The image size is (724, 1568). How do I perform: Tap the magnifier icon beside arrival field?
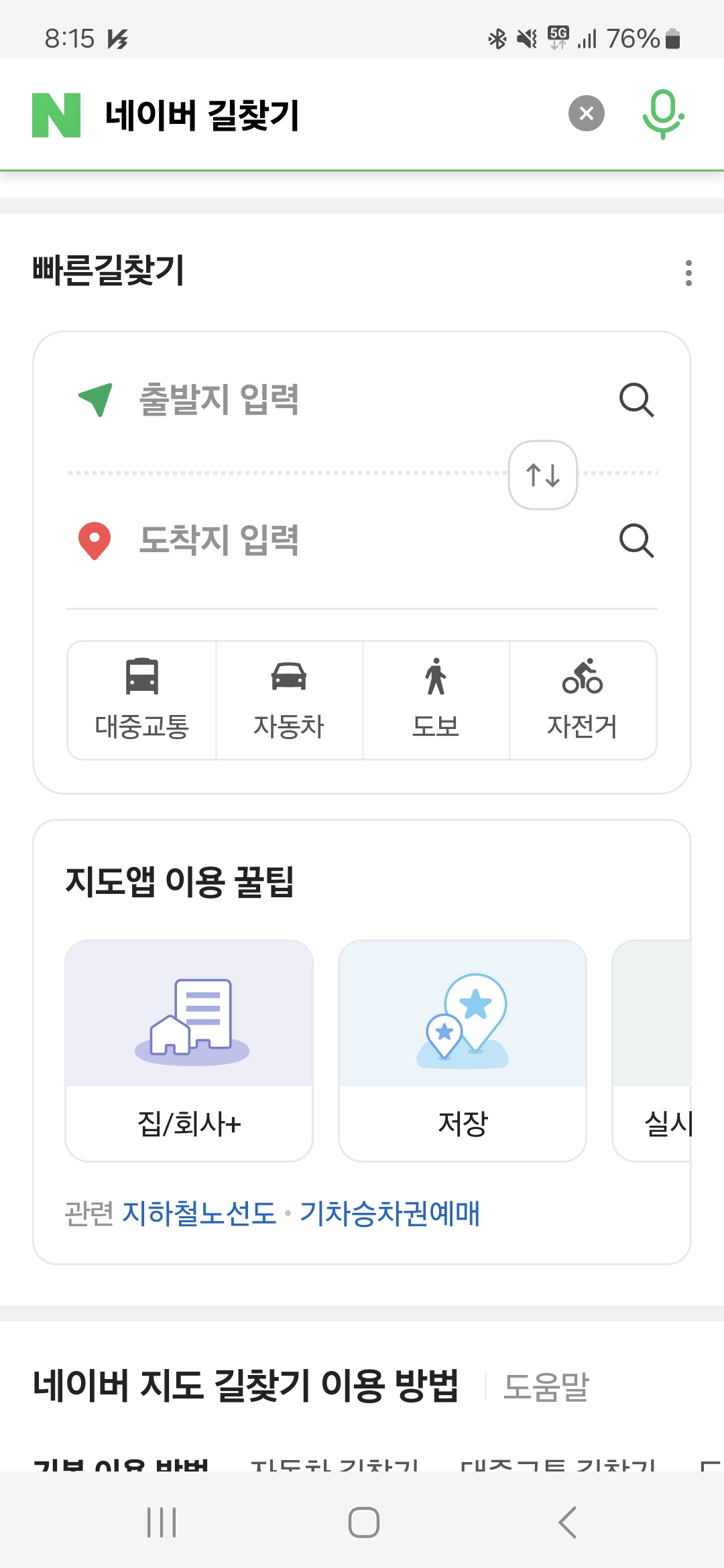637,541
